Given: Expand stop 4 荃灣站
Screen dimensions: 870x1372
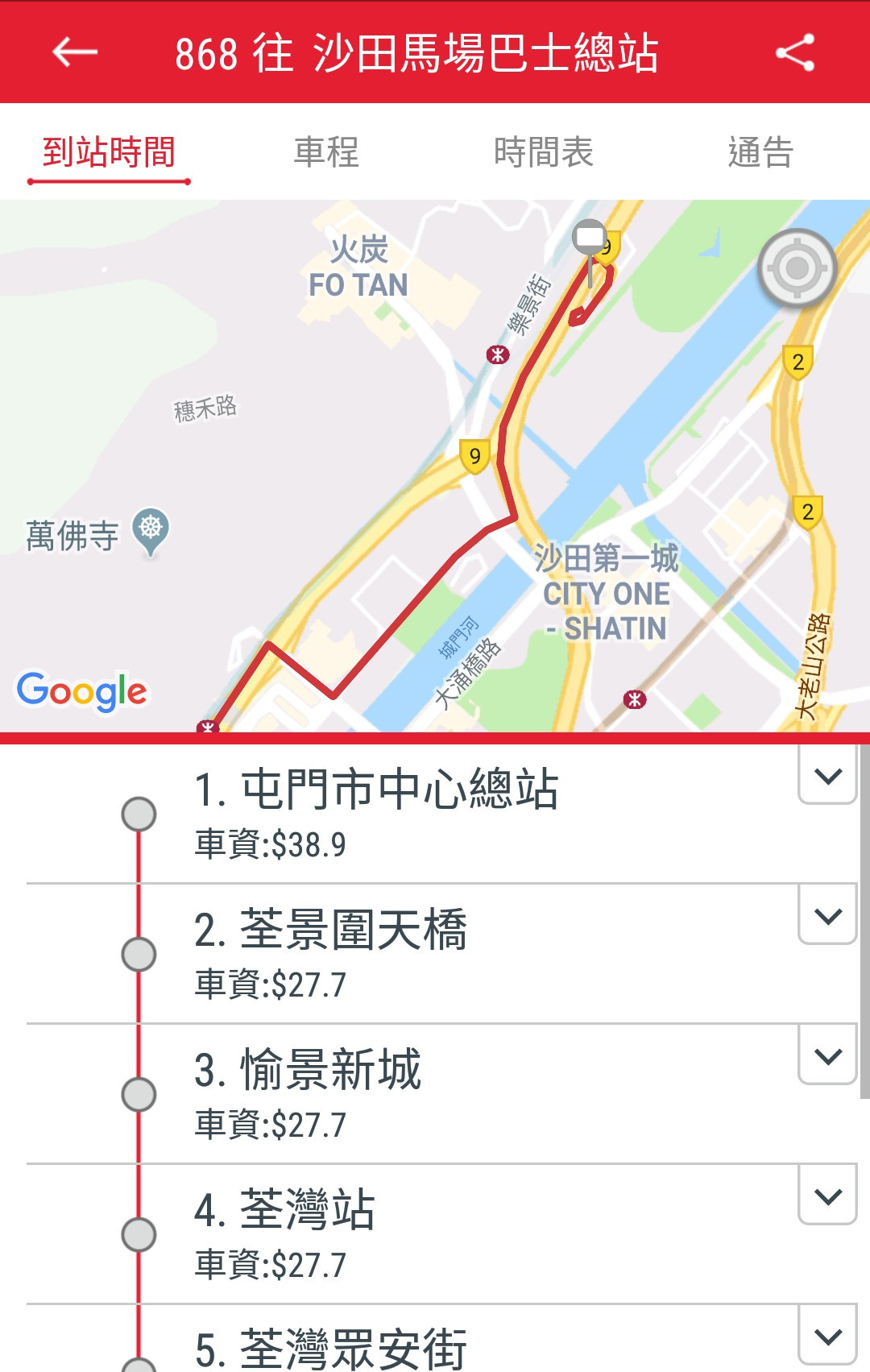Looking at the screenshot, I should tap(827, 1197).
